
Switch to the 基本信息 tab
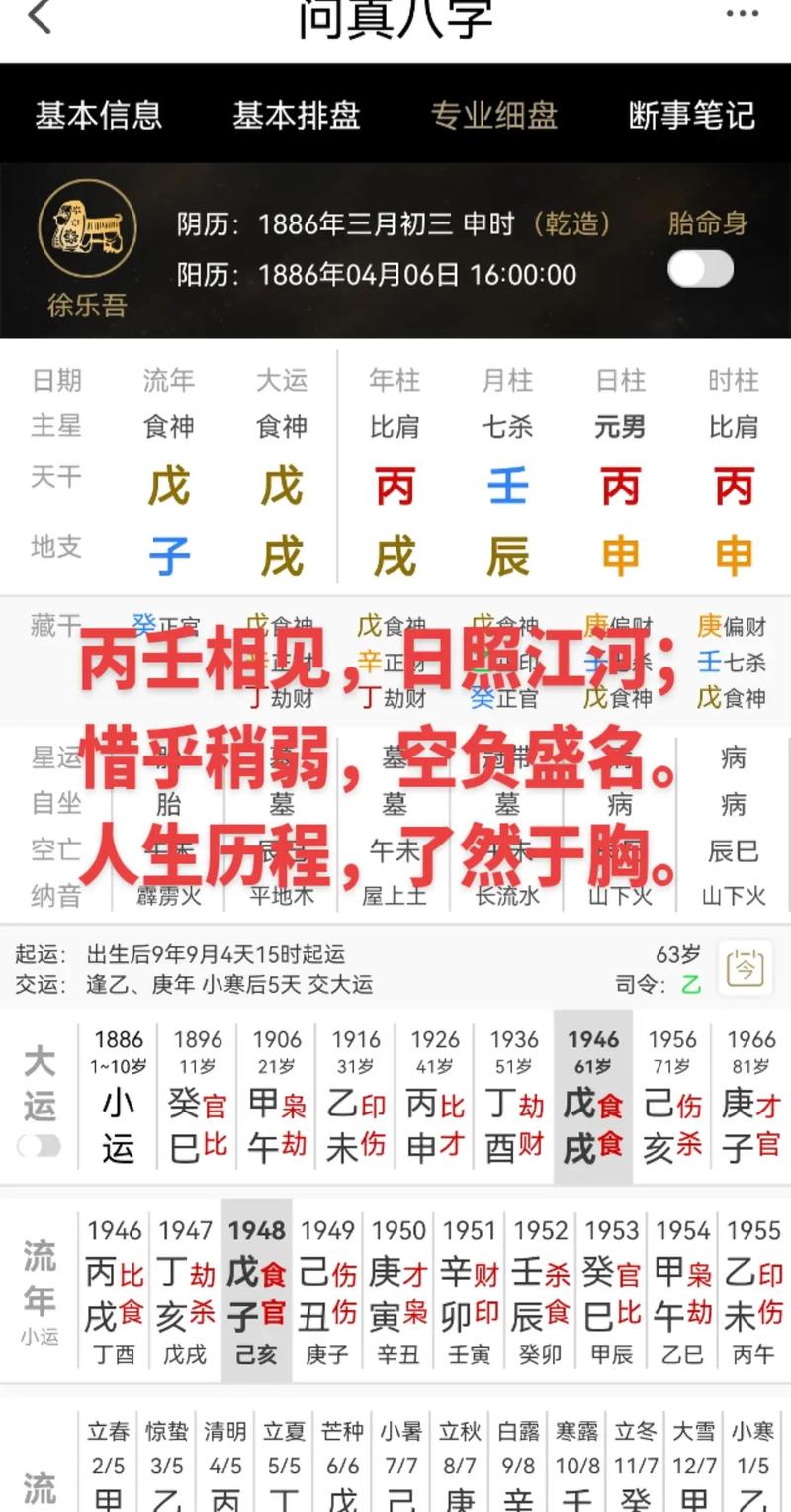tap(99, 115)
